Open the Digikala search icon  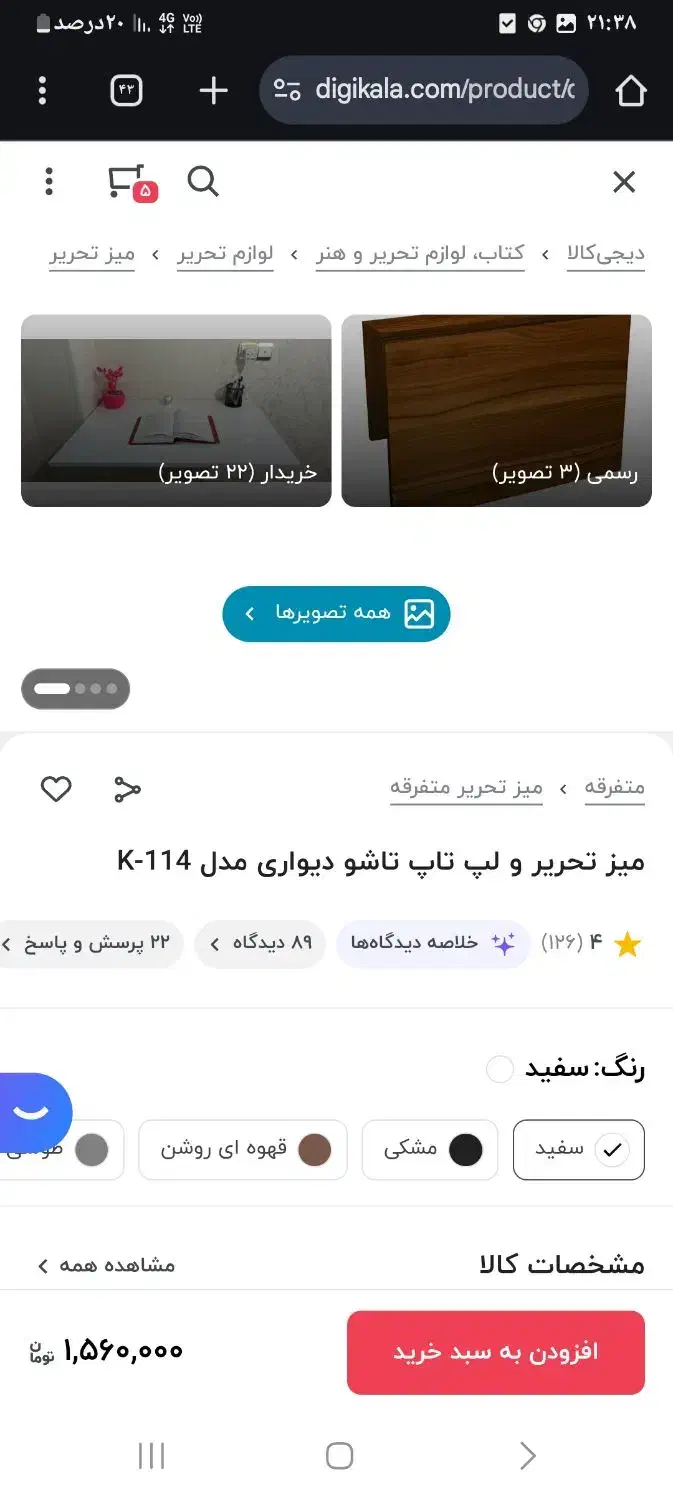(x=203, y=182)
